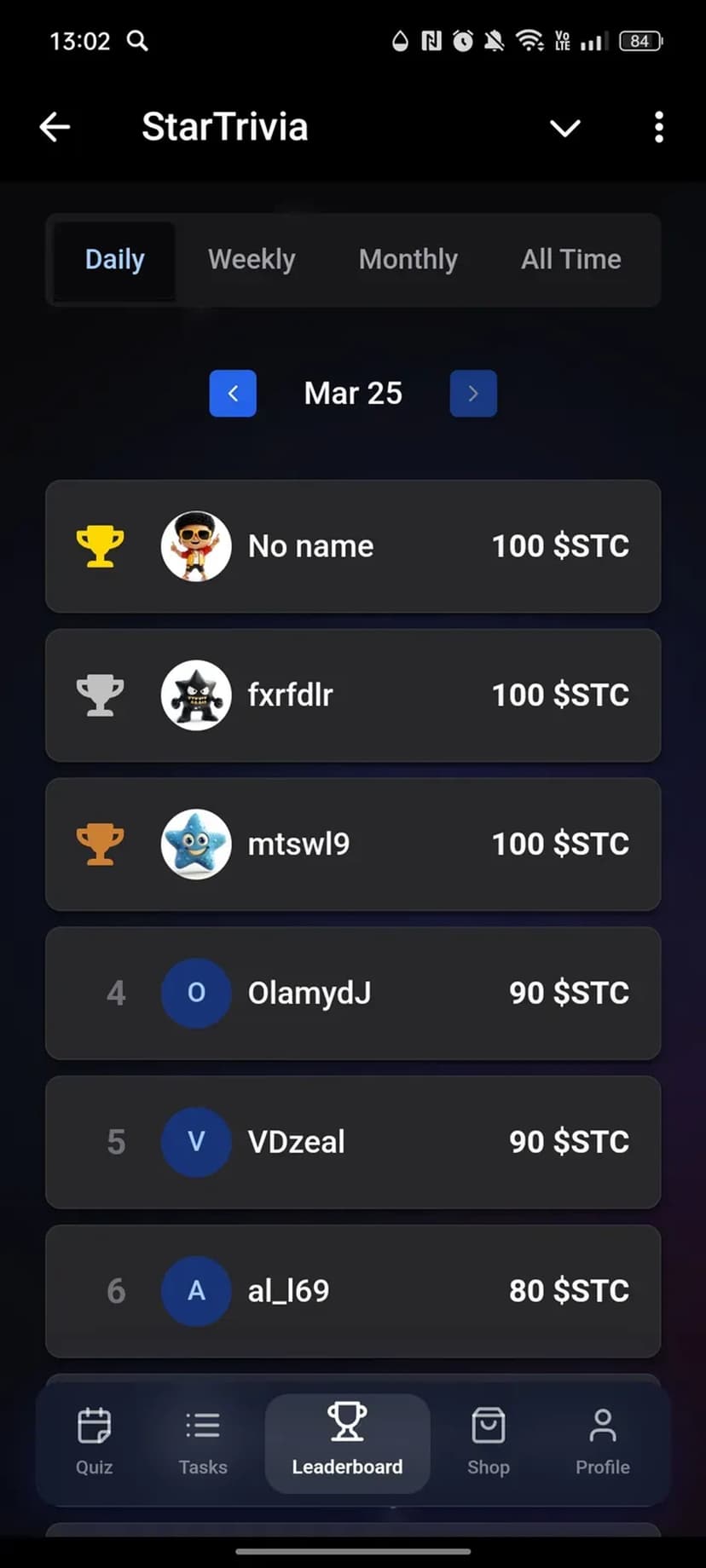Image resolution: width=706 pixels, height=1568 pixels.
Task: Show the All Time rankings
Action: (570, 259)
